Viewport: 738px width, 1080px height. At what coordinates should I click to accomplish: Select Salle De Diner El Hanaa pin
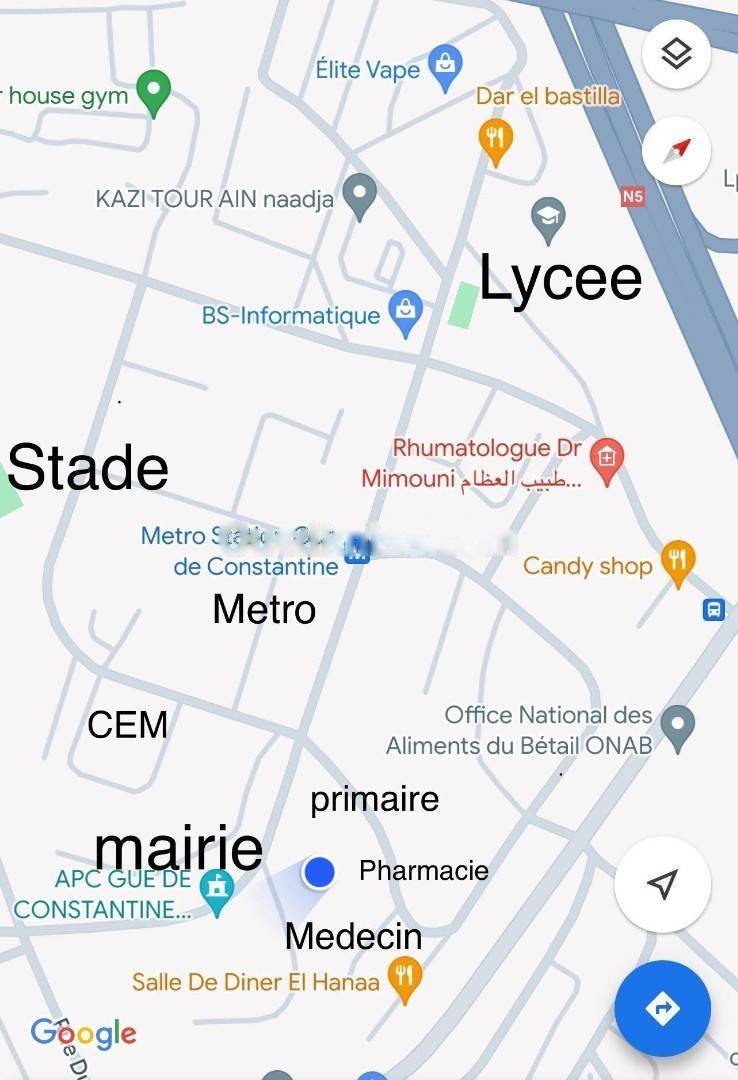pyautogui.click(x=404, y=977)
